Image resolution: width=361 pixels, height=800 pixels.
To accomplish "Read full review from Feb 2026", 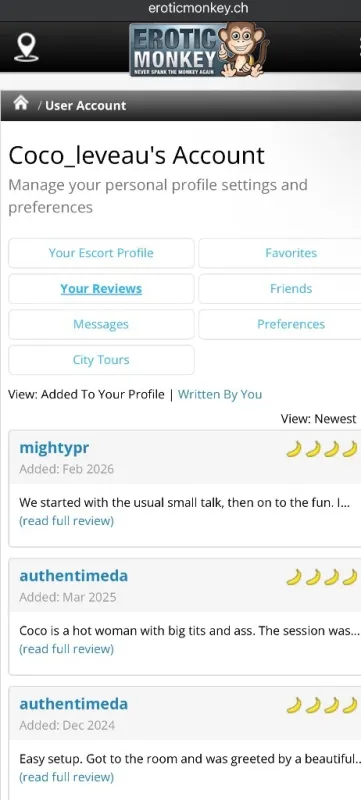I will (x=66, y=521).
